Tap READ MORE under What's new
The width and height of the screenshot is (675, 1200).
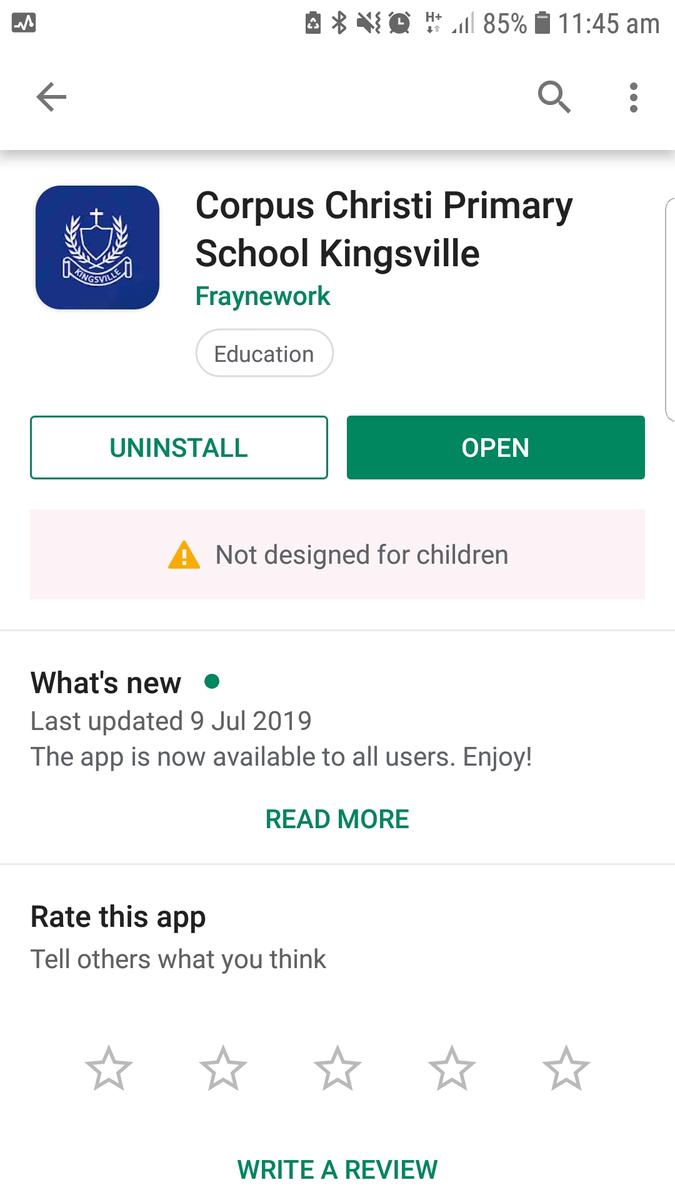tap(337, 819)
